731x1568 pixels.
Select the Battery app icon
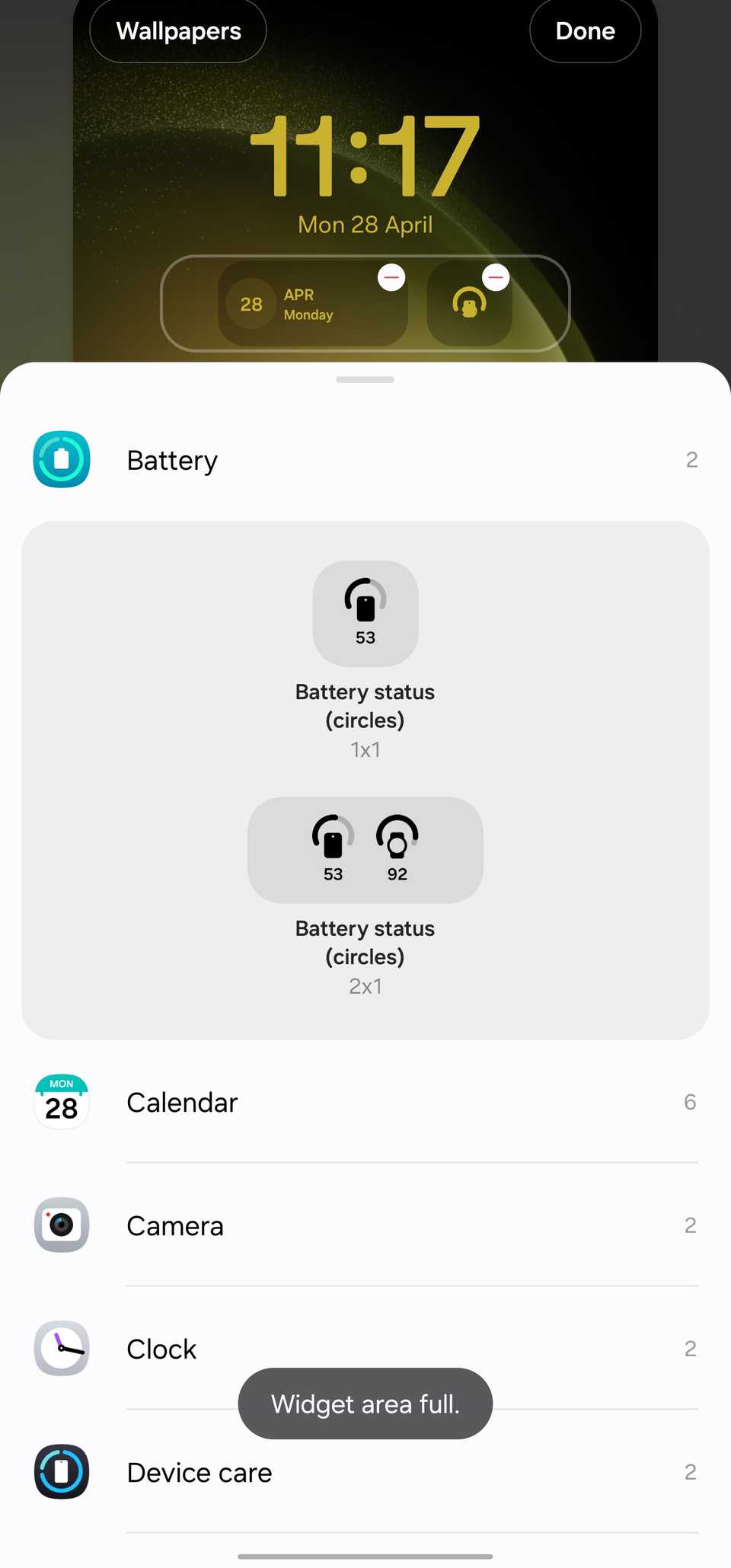(x=61, y=459)
